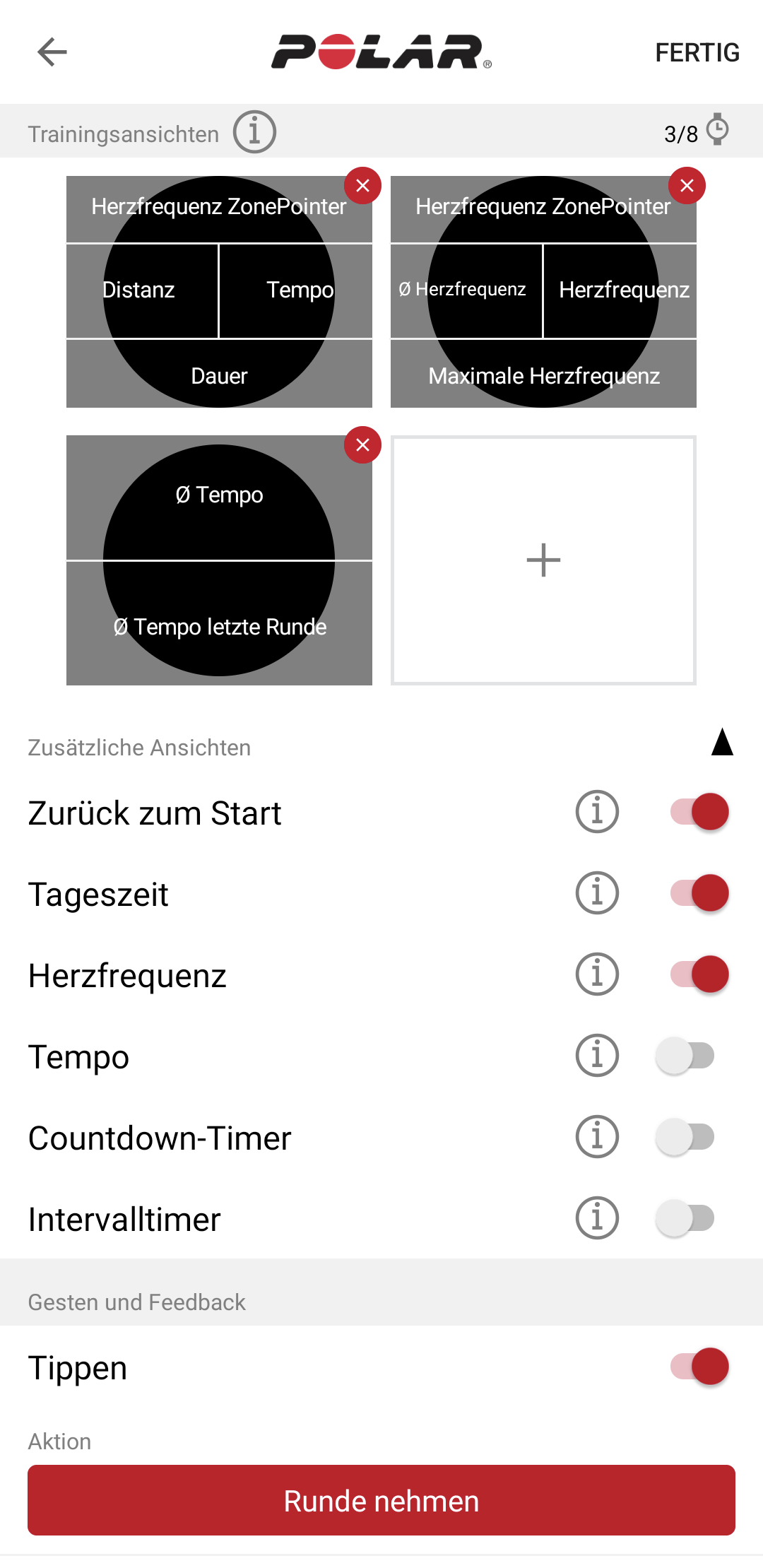Enable the Tempo additional view

click(685, 1056)
